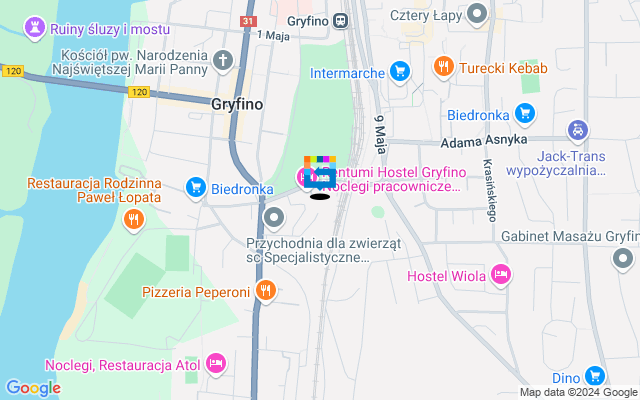Tap the Gryfino train station icon
640x400 pixels.
341,19
